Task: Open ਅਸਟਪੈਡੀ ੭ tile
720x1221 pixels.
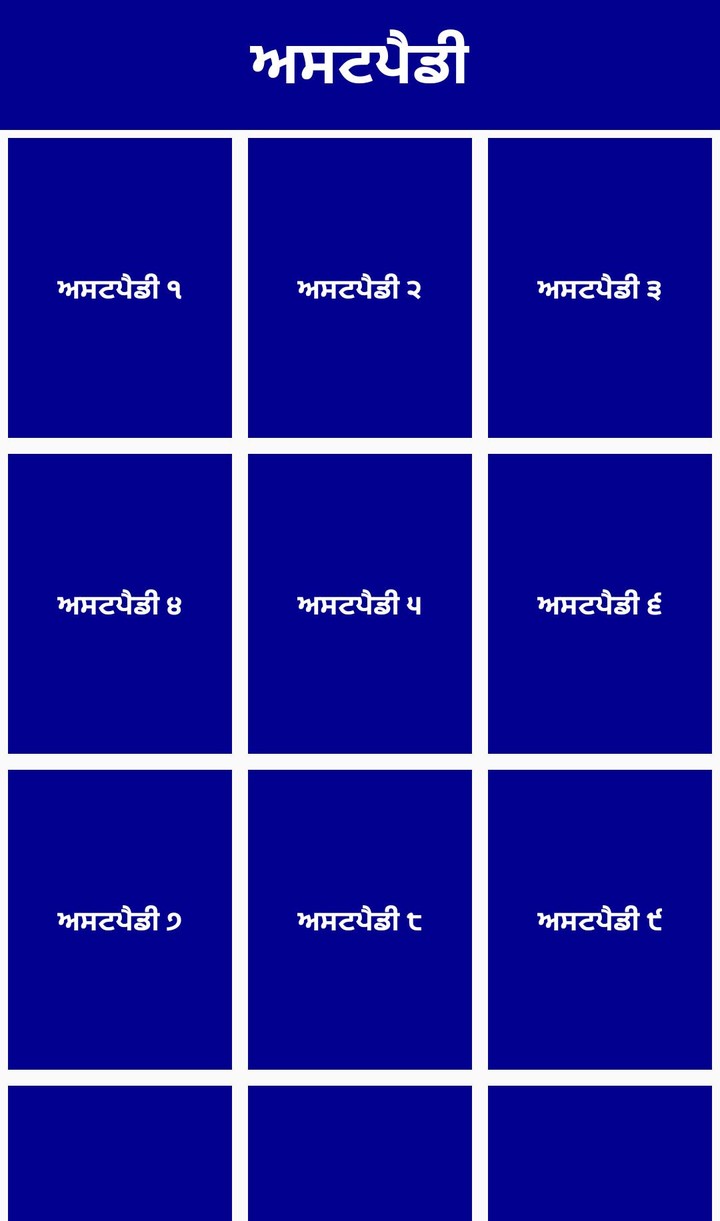Action: (x=120, y=918)
